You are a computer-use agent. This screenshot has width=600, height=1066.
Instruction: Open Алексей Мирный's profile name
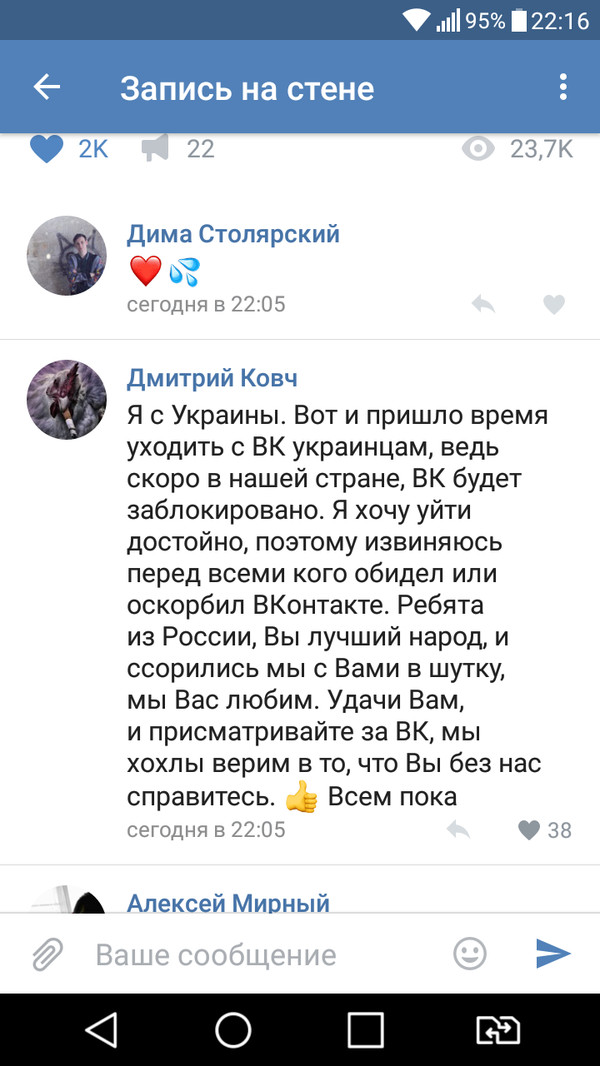click(228, 902)
